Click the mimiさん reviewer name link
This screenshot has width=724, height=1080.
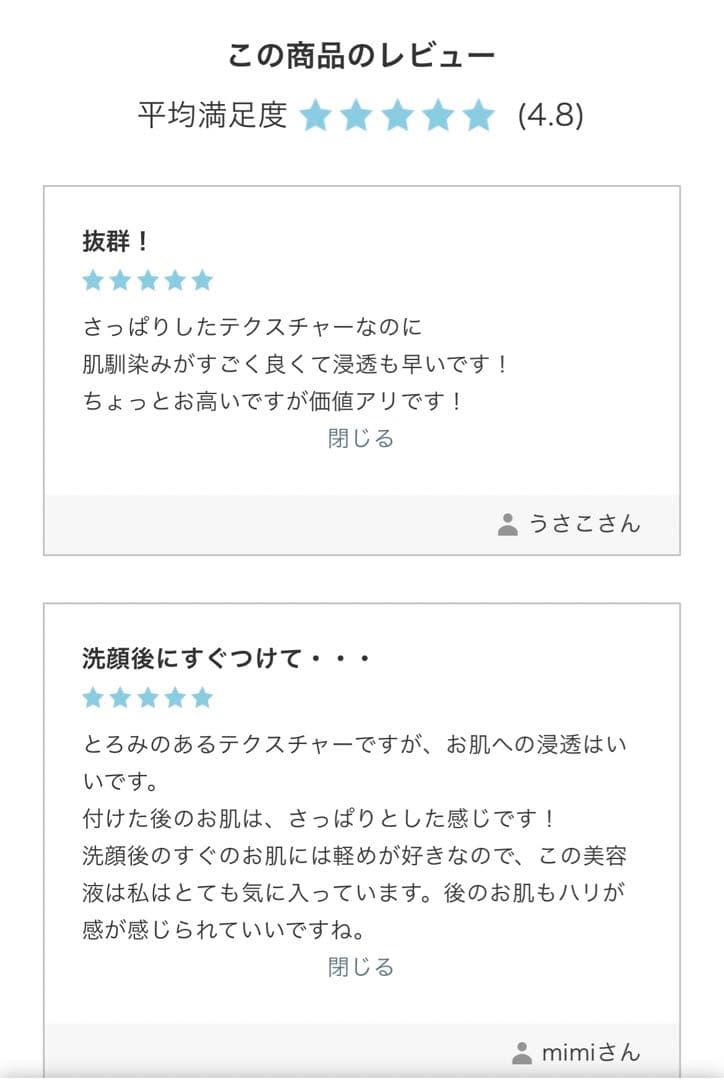point(592,1053)
